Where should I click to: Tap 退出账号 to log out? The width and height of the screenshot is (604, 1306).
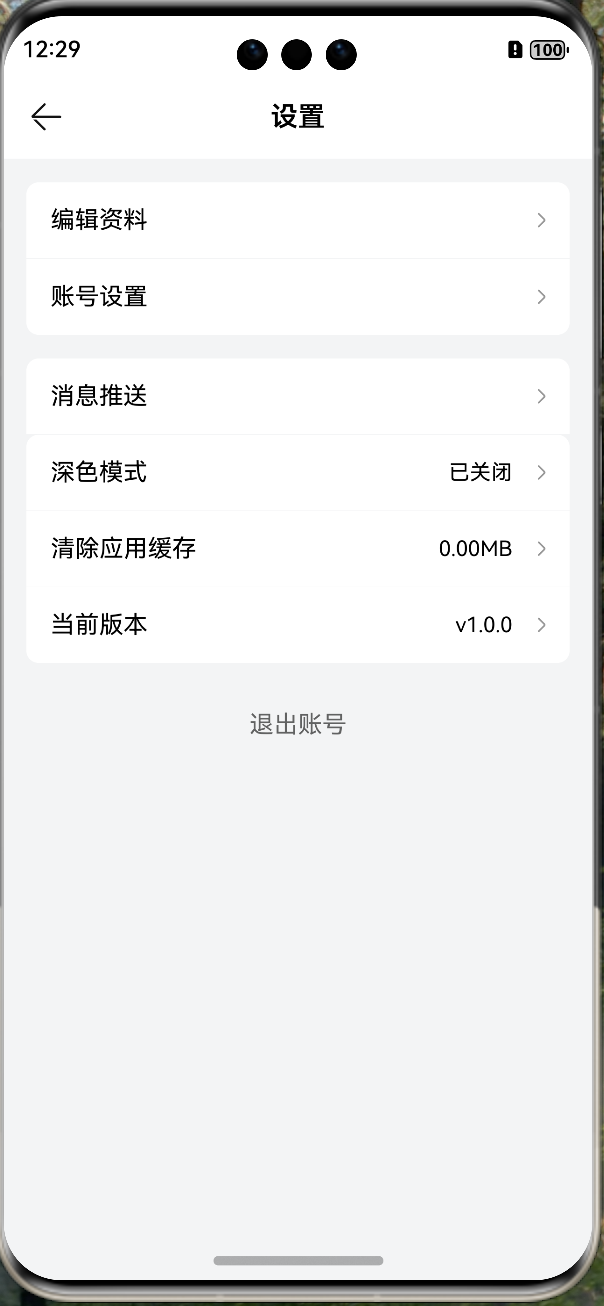click(x=297, y=724)
